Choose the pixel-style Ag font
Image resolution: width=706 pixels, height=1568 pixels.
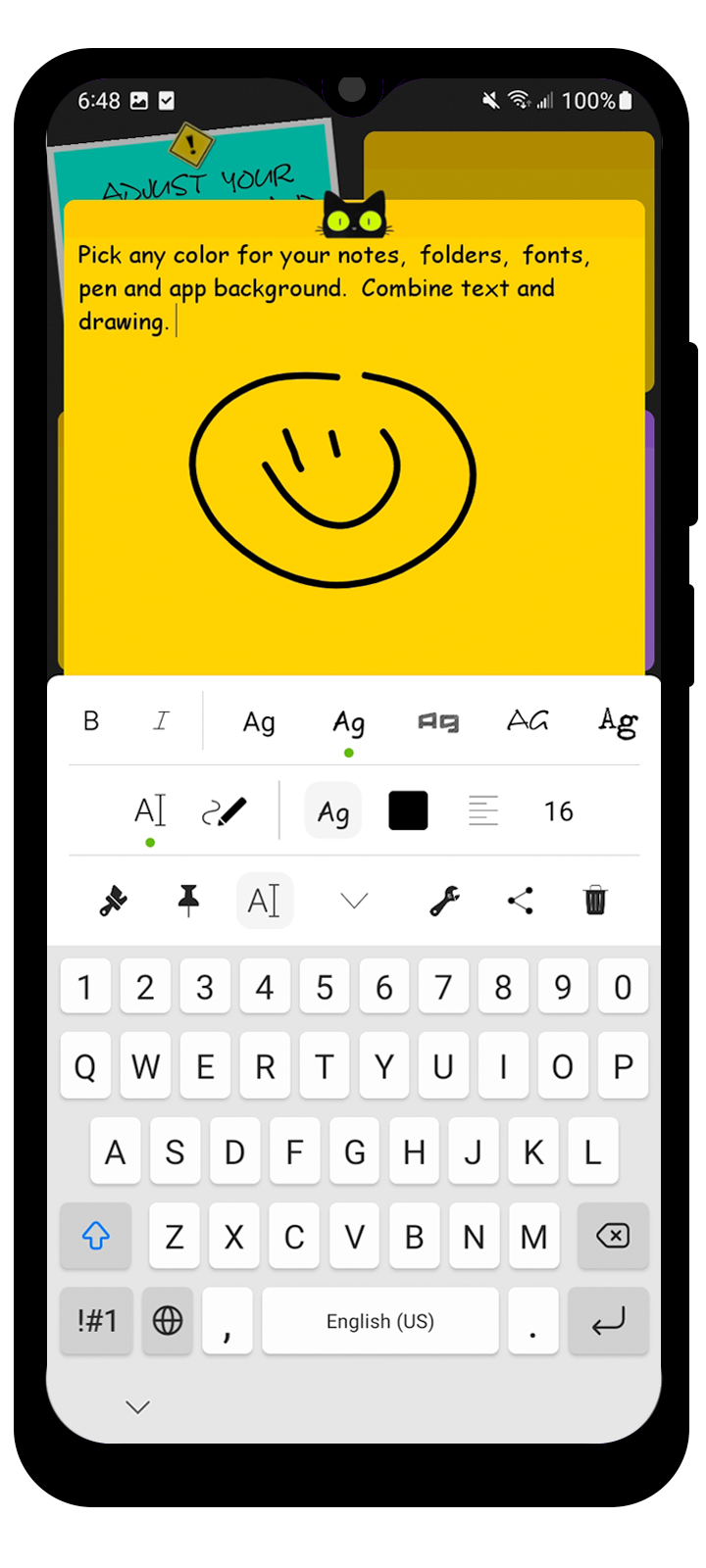(437, 722)
